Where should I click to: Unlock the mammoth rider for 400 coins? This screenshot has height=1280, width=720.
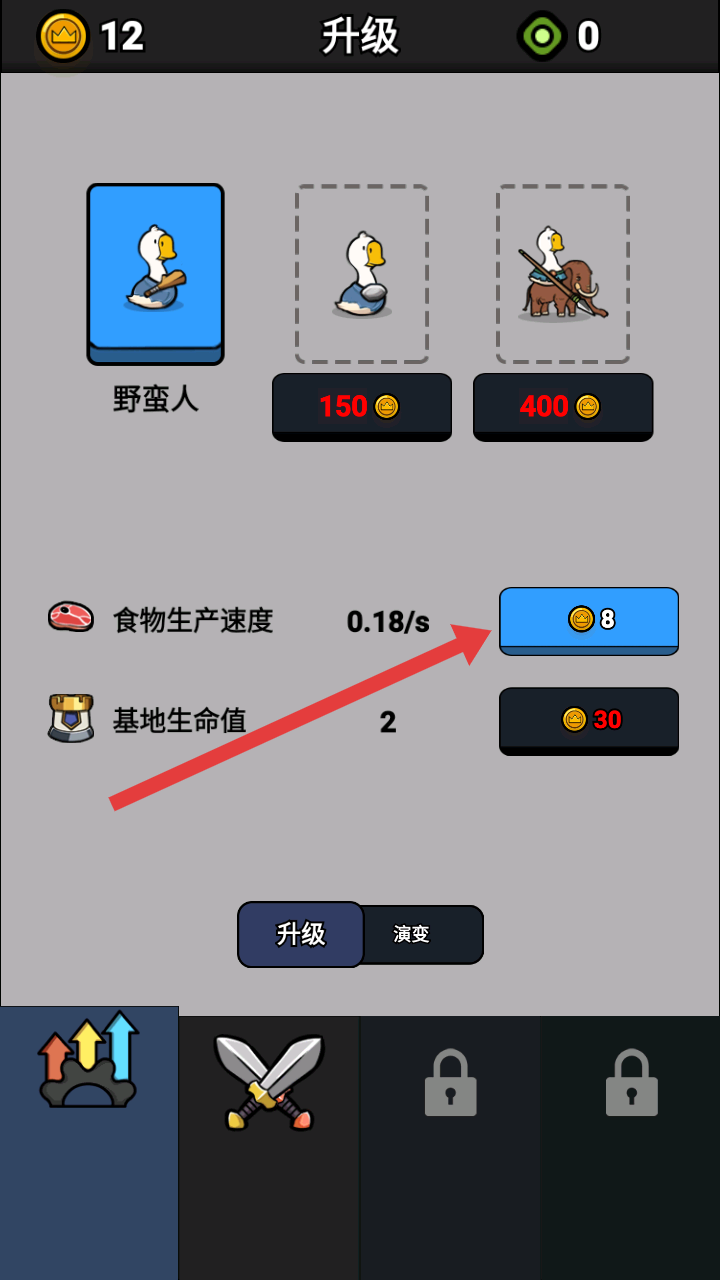coord(562,406)
